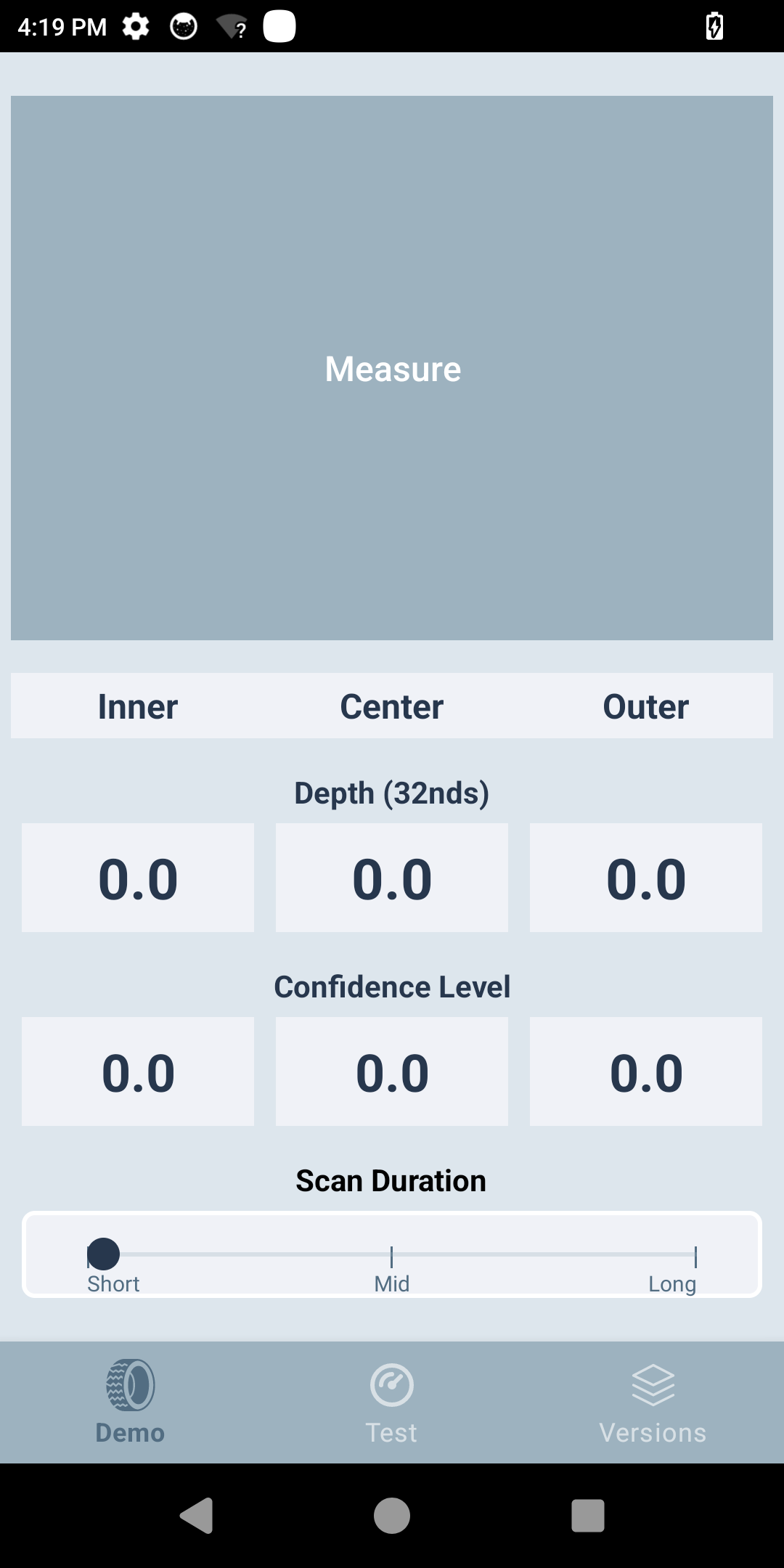Go to the home screen

(x=392, y=1516)
